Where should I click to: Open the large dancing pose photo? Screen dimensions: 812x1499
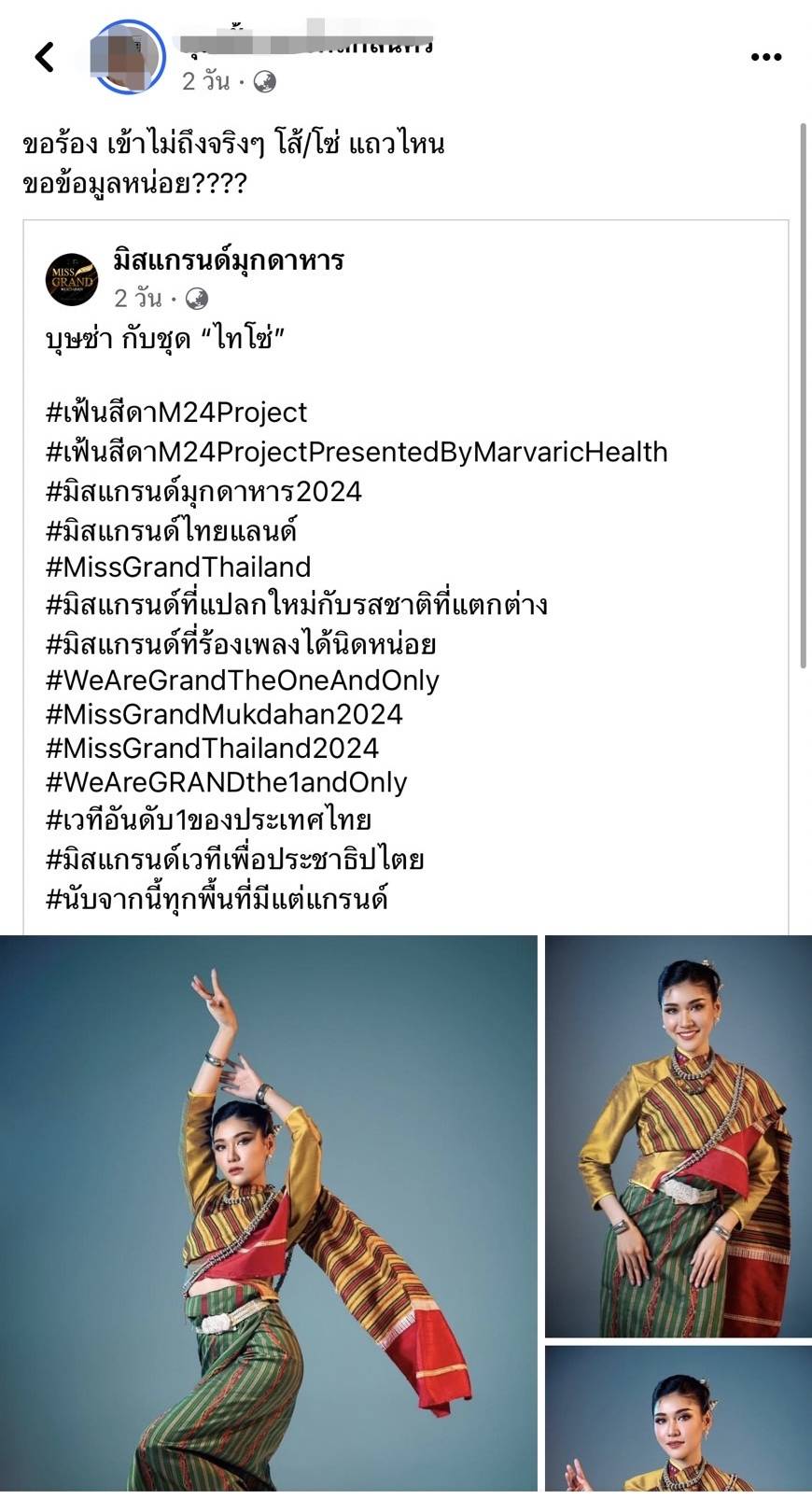[269, 1213]
